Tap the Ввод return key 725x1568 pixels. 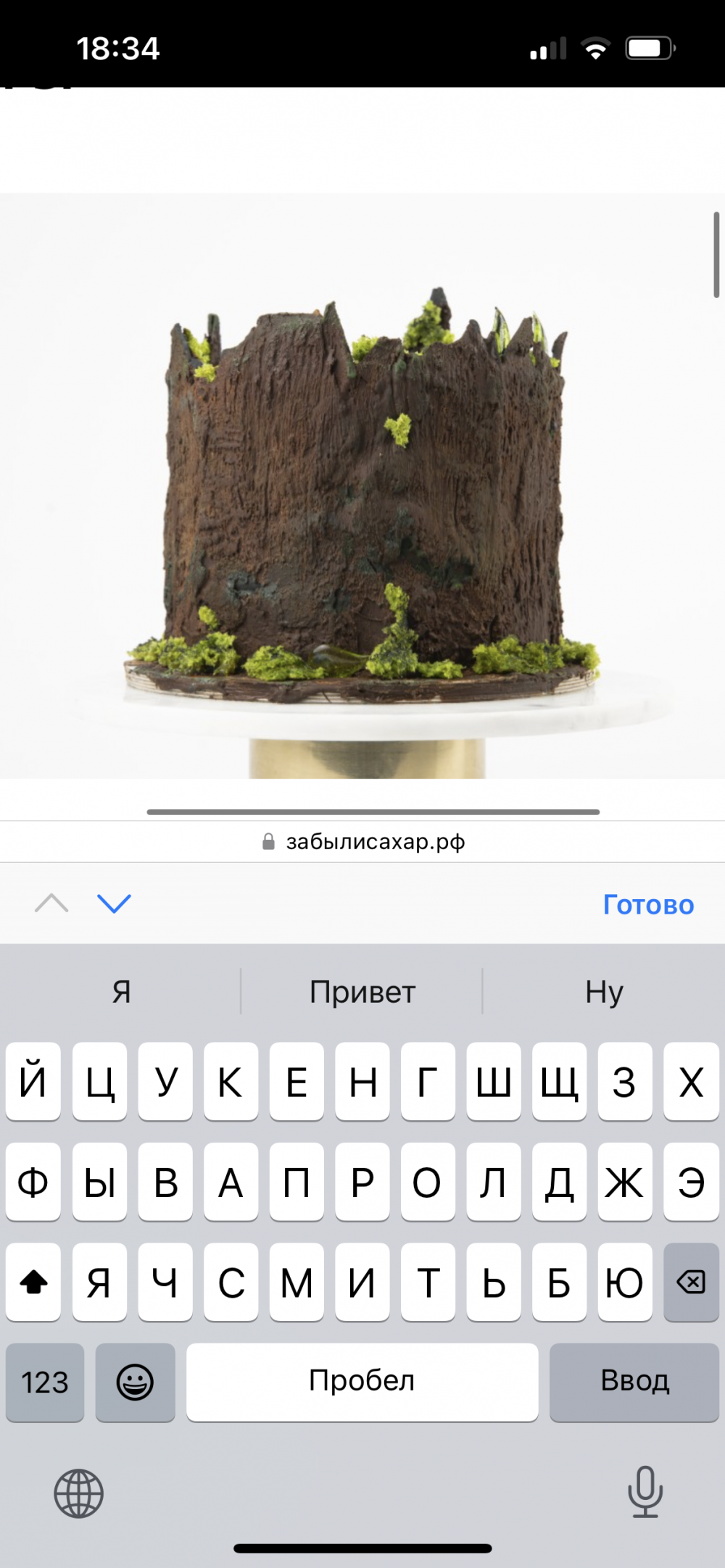point(634,1382)
